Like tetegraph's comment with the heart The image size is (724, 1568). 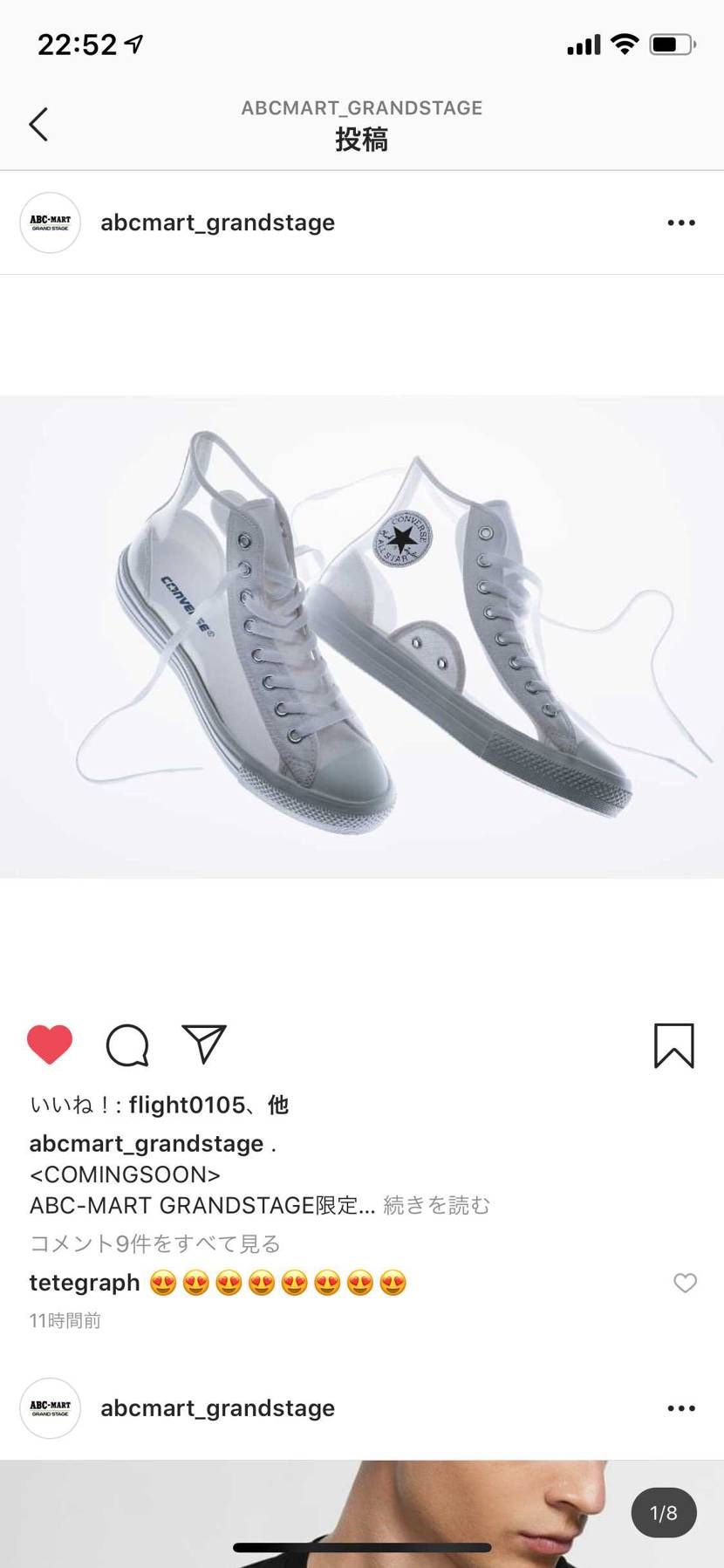(685, 1283)
